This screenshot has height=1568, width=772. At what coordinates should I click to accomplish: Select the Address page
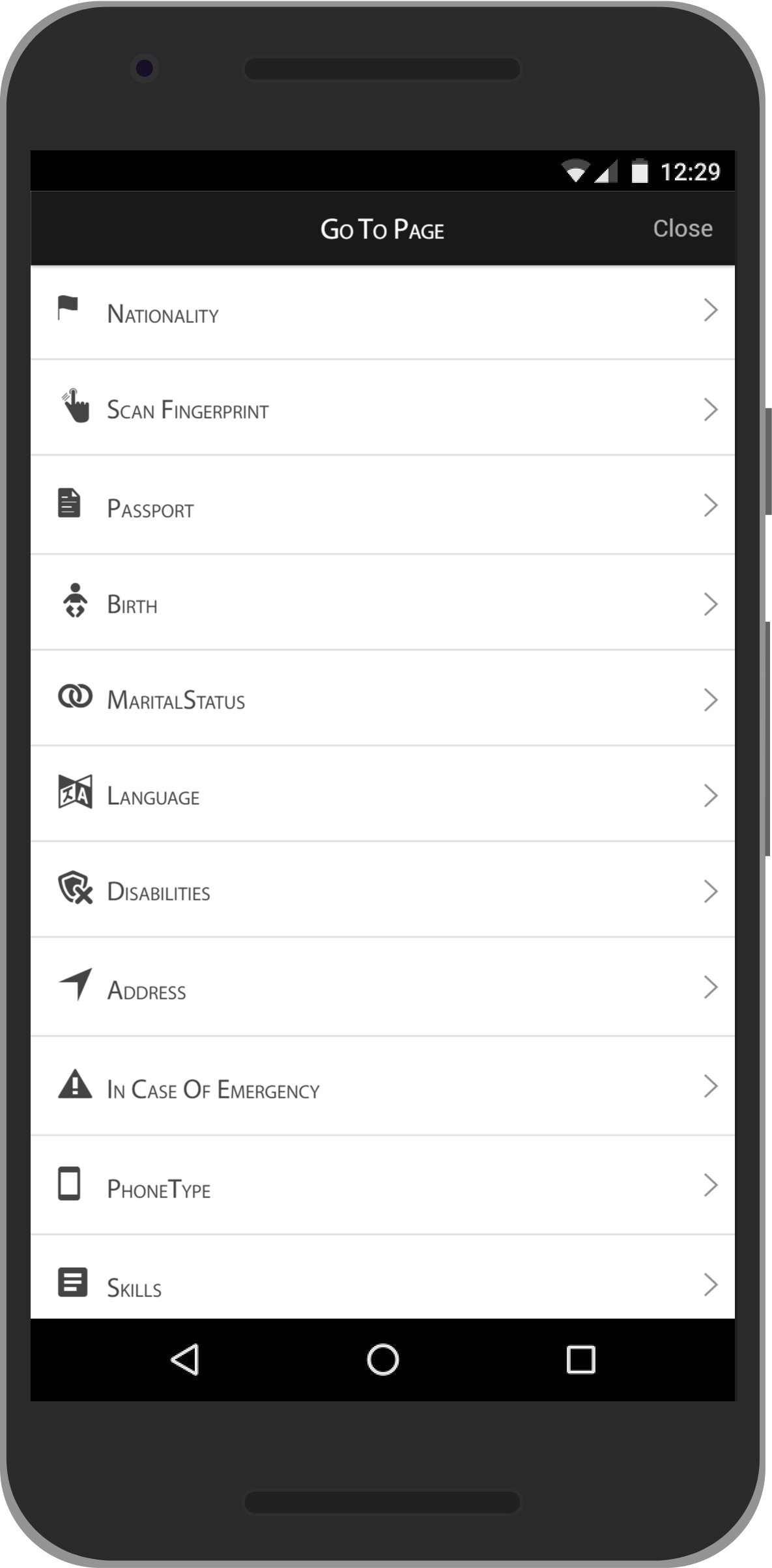[x=382, y=988]
